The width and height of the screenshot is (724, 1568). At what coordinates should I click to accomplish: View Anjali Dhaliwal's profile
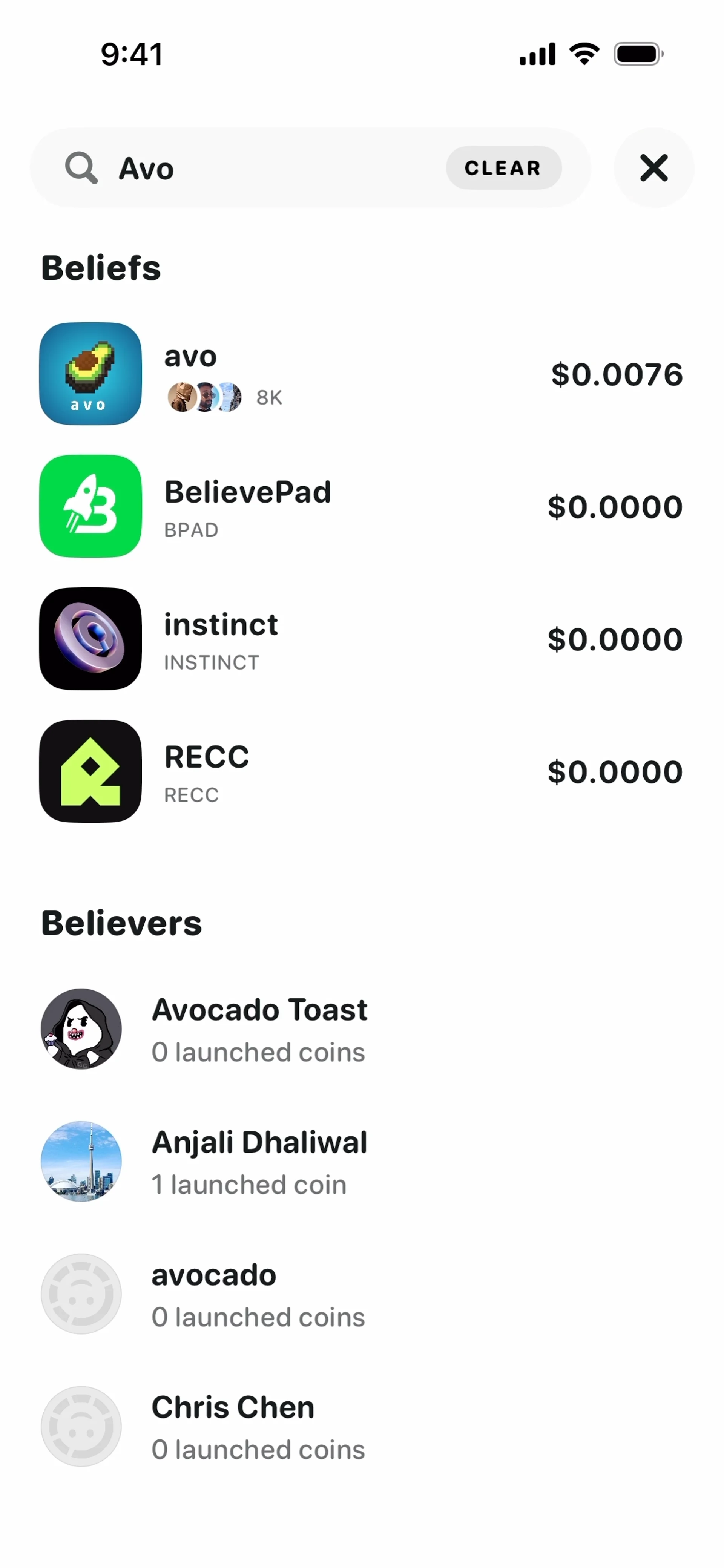click(259, 1162)
